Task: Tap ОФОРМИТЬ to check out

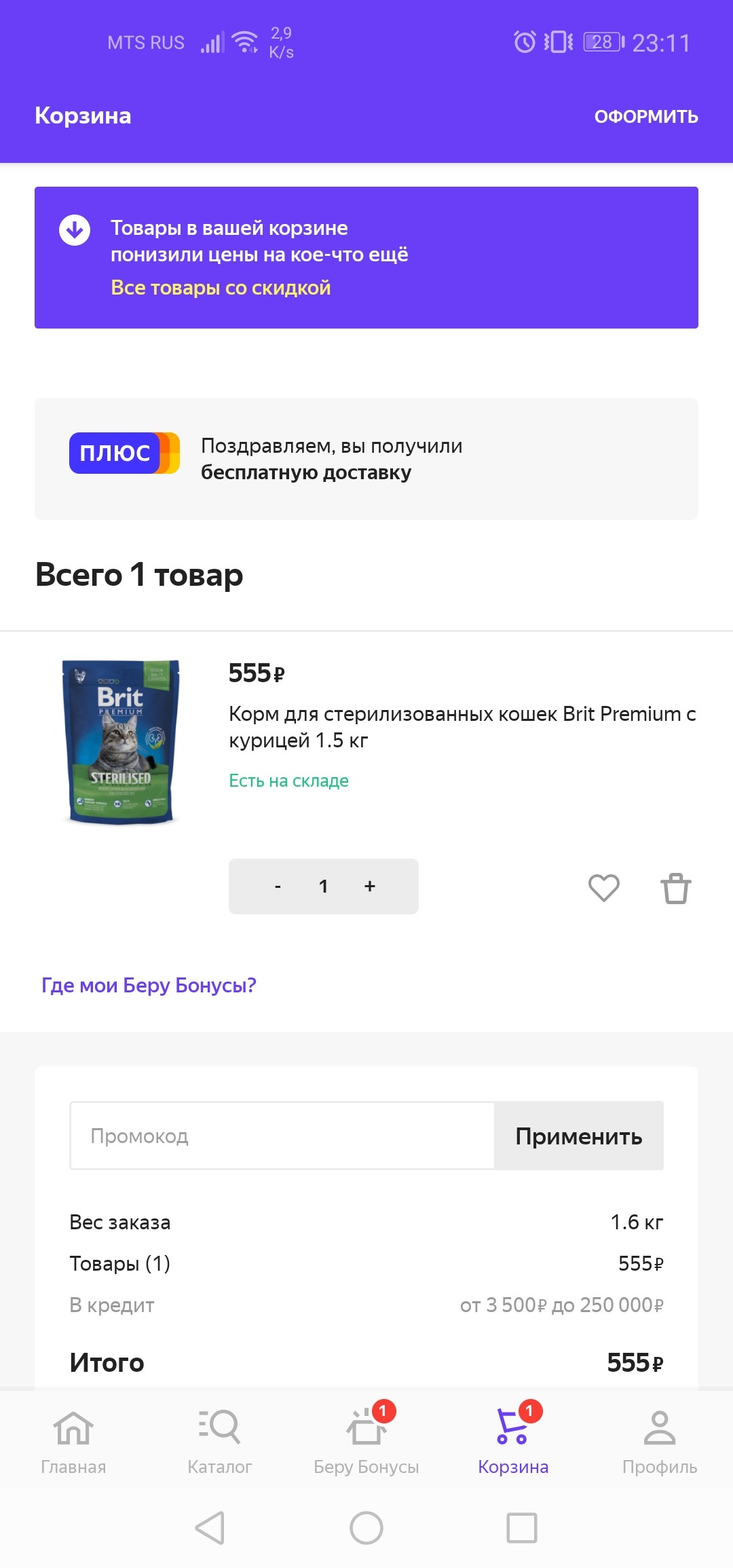Action: [x=645, y=117]
